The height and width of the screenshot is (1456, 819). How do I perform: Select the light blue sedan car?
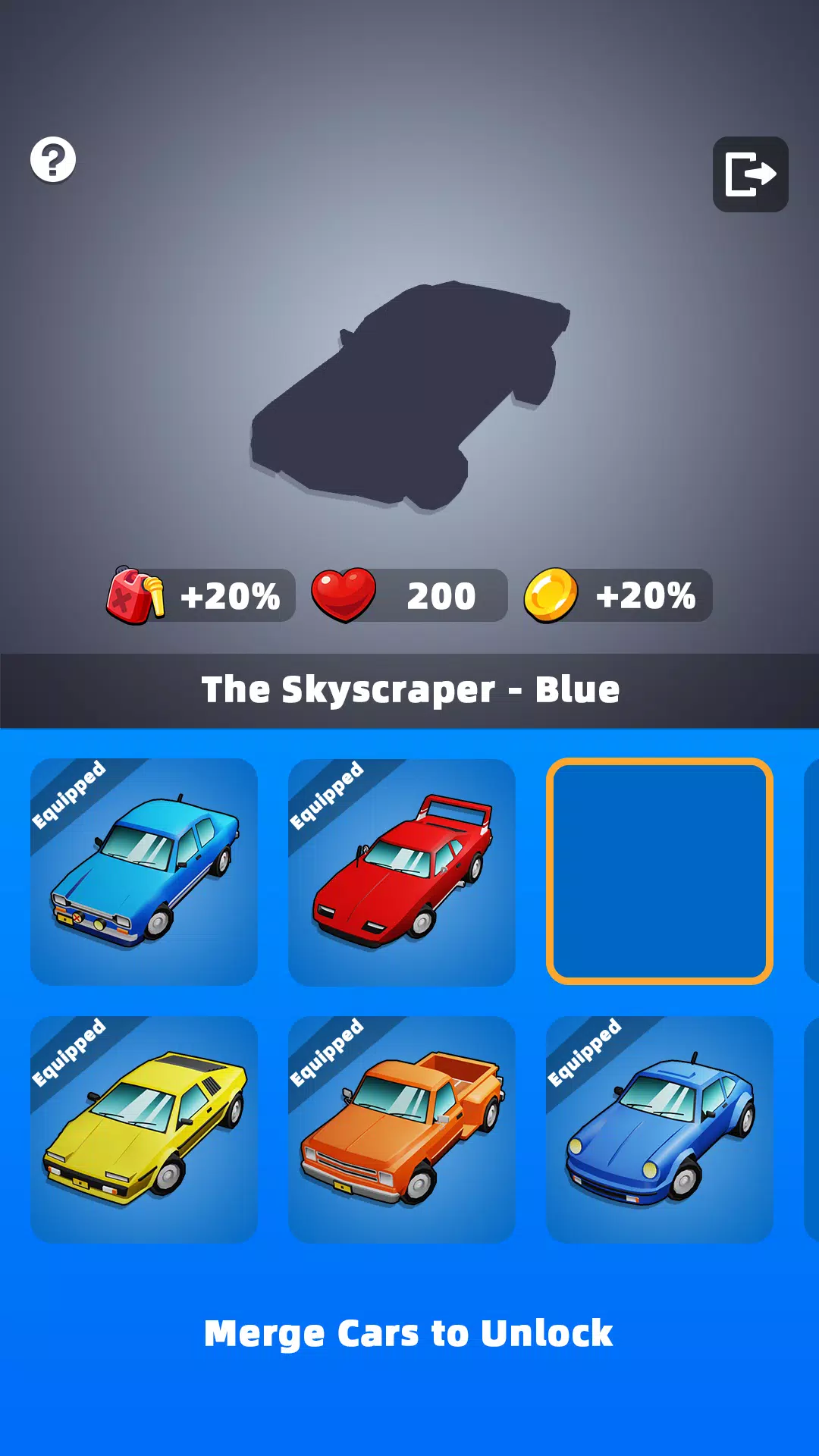tap(144, 872)
